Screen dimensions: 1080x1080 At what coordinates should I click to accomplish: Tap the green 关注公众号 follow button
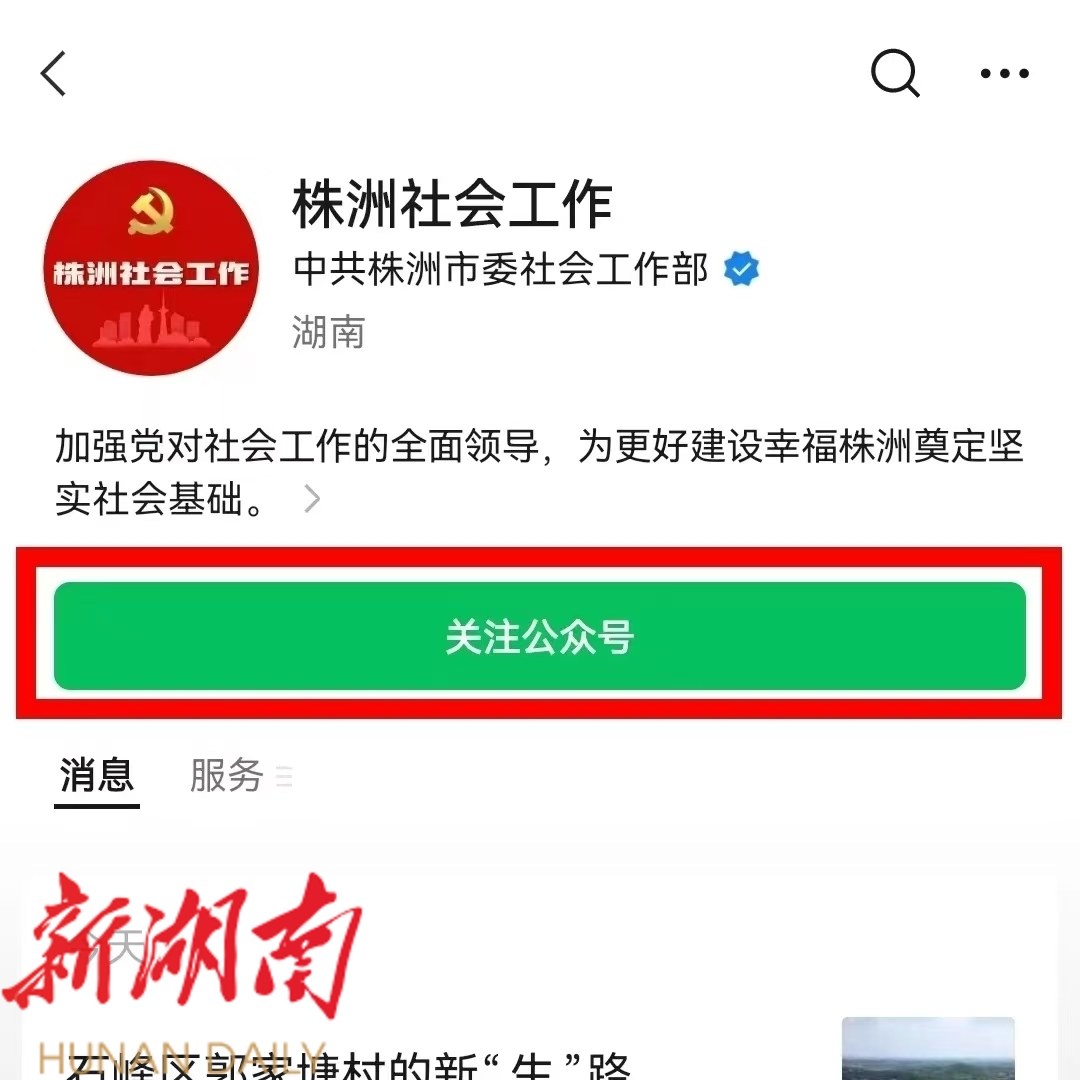tap(540, 636)
